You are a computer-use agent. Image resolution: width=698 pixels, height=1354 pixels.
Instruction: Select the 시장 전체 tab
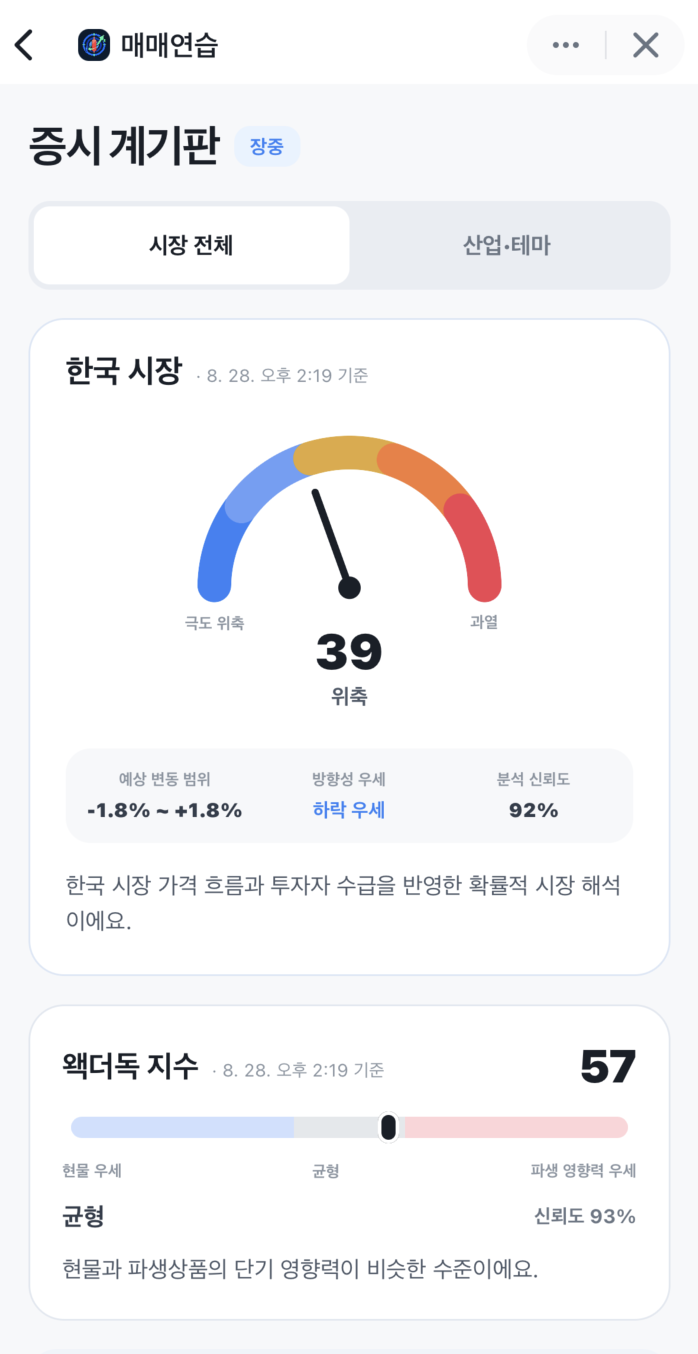pyautogui.click(x=191, y=245)
